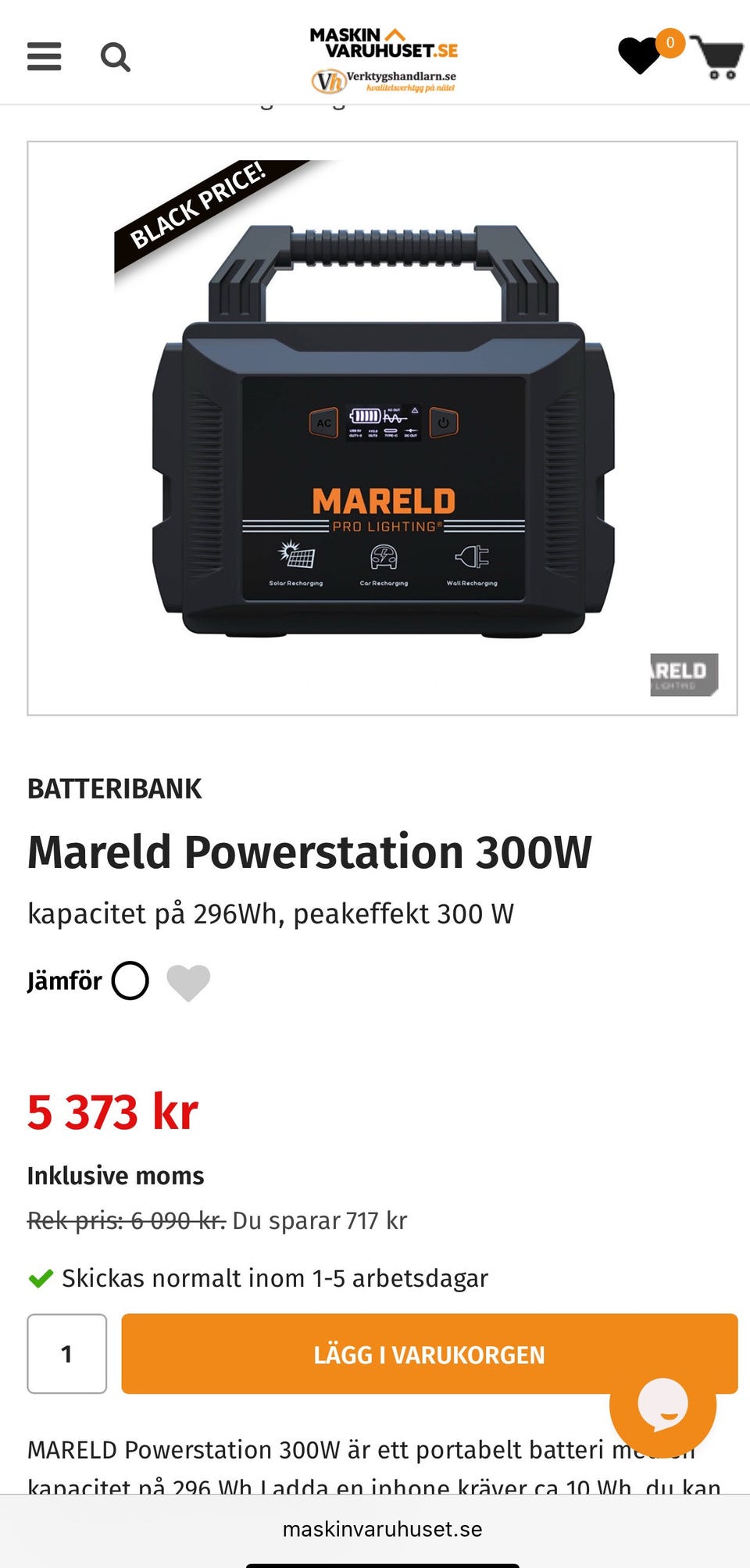The width and height of the screenshot is (750, 1568).
Task: Open the search magnifier
Action: [x=116, y=57]
